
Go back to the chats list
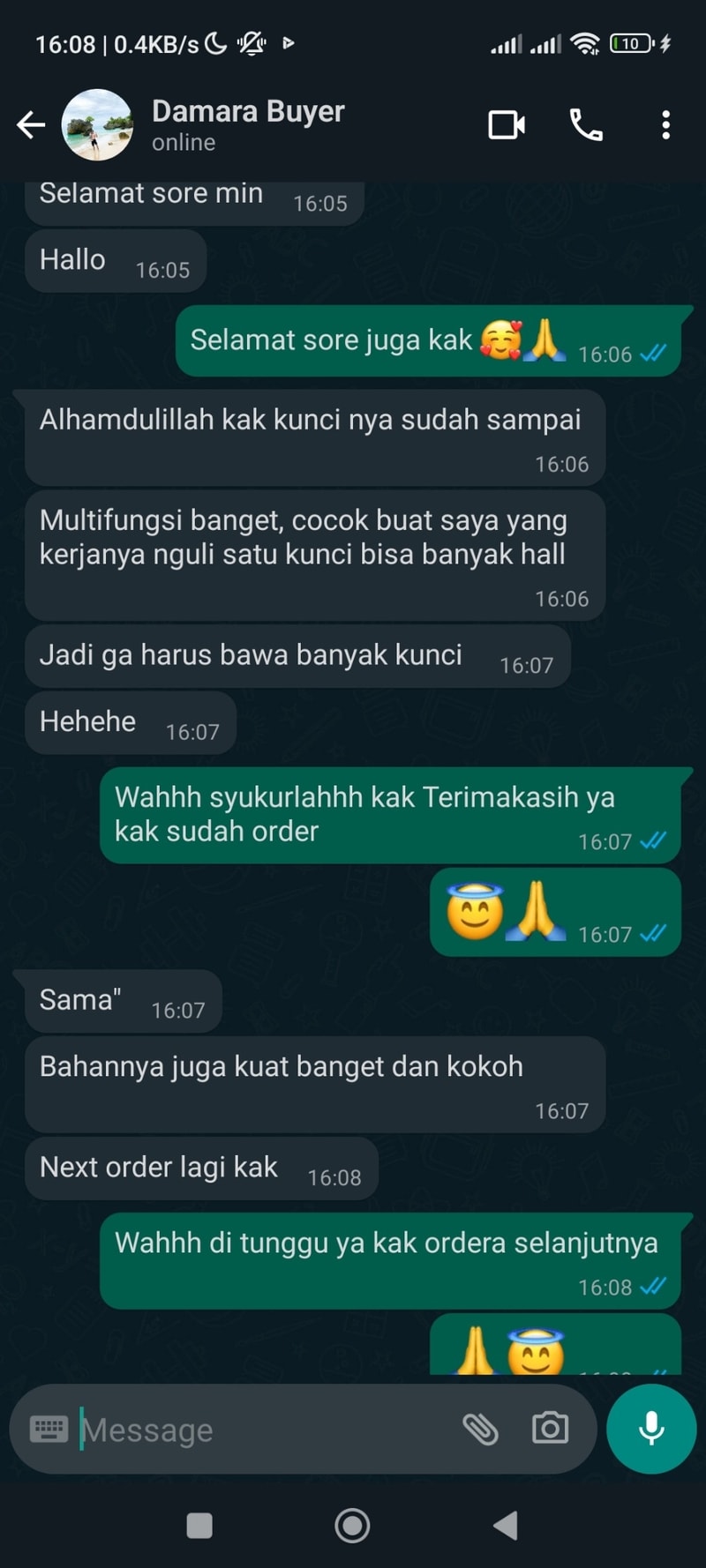(31, 125)
